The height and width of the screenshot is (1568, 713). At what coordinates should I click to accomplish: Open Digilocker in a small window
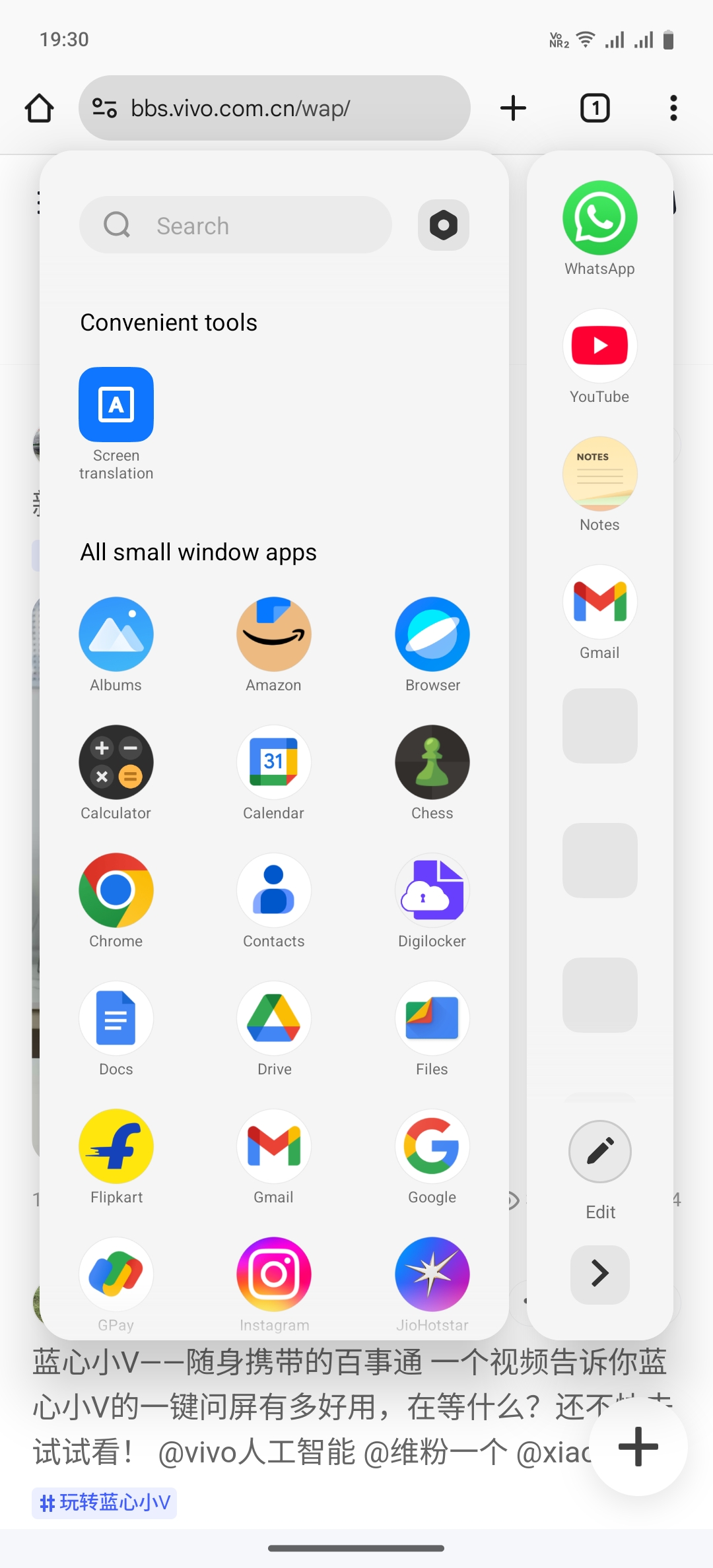coord(432,890)
